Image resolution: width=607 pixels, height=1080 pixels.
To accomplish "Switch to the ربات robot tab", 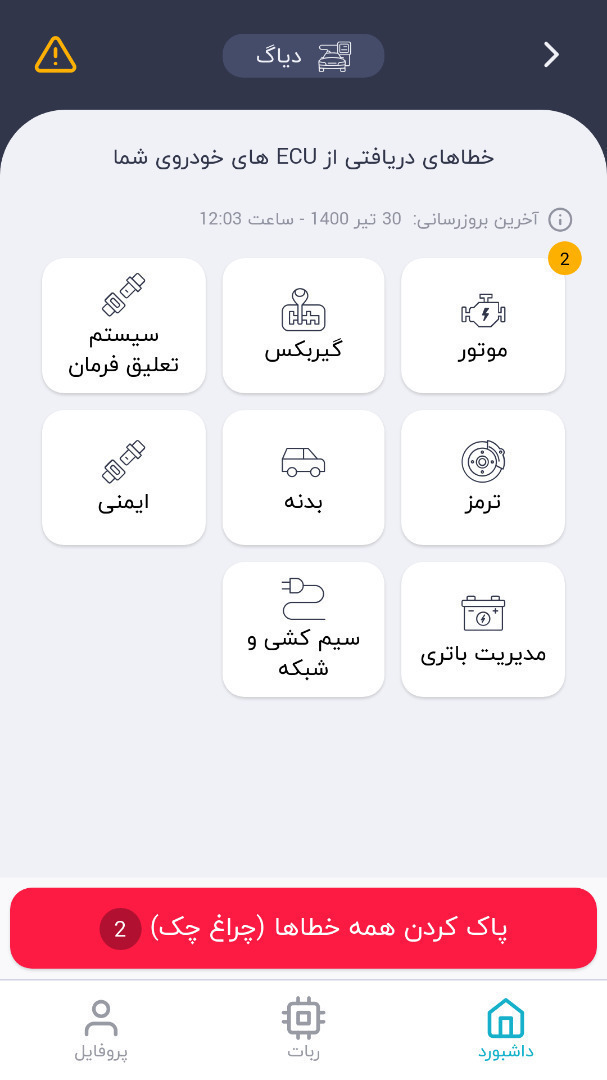I will 303,1029.
